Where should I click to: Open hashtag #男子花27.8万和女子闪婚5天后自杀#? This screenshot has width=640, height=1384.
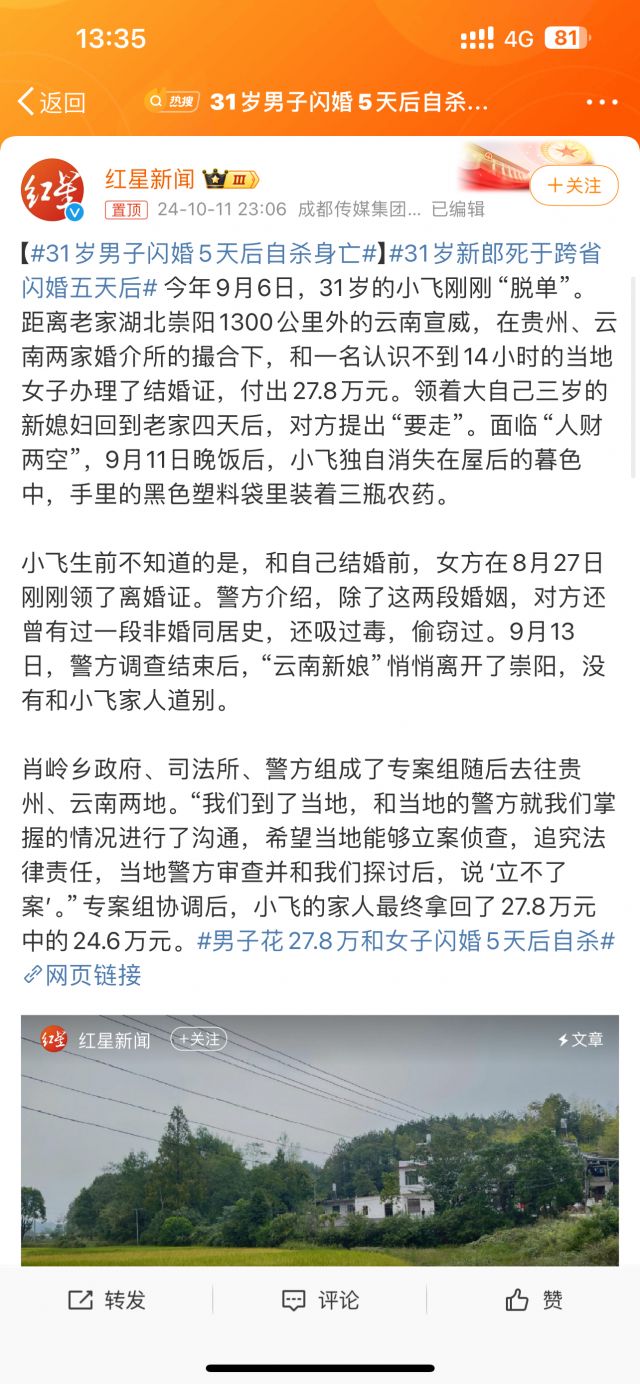pos(406,940)
